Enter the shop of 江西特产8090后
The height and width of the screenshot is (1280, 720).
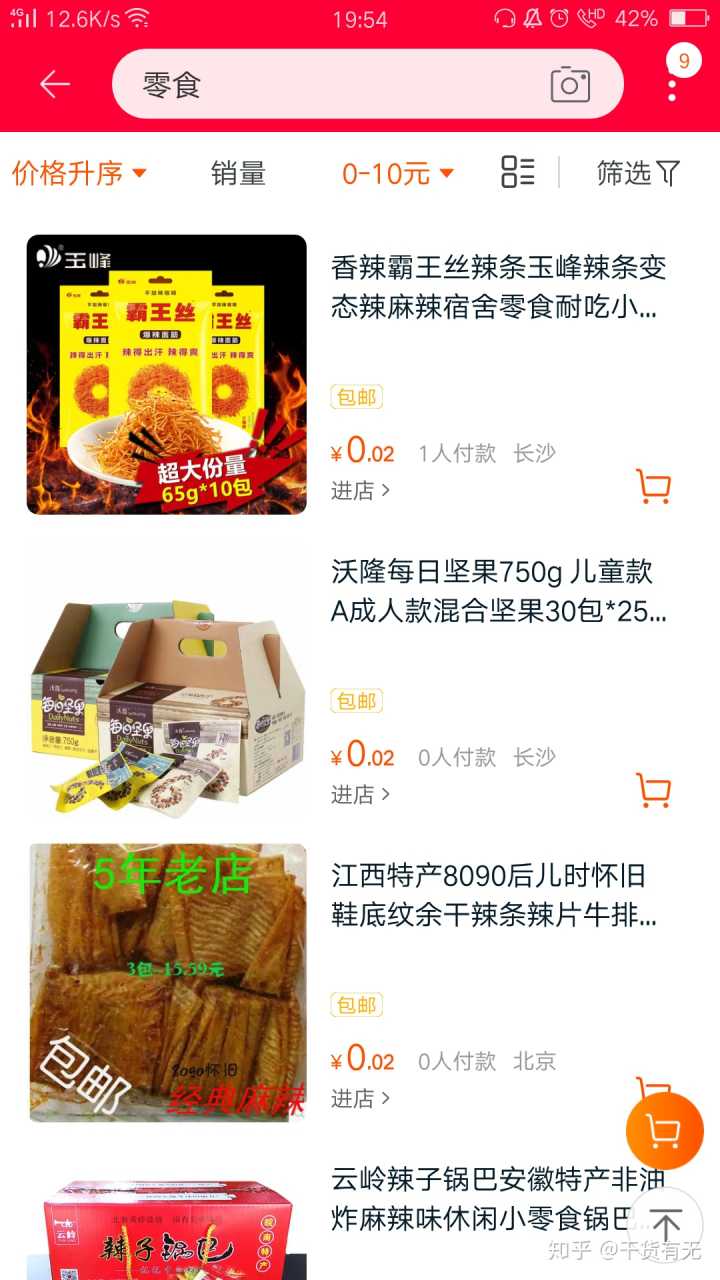360,1098
